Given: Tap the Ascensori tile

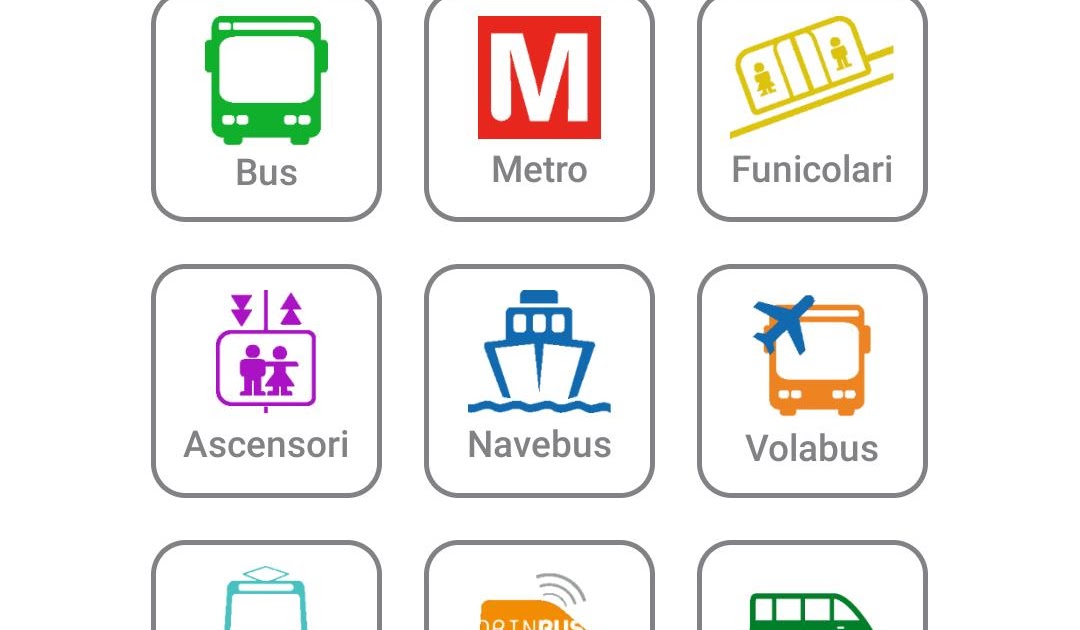Looking at the screenshot, I should tap(266, 380).
